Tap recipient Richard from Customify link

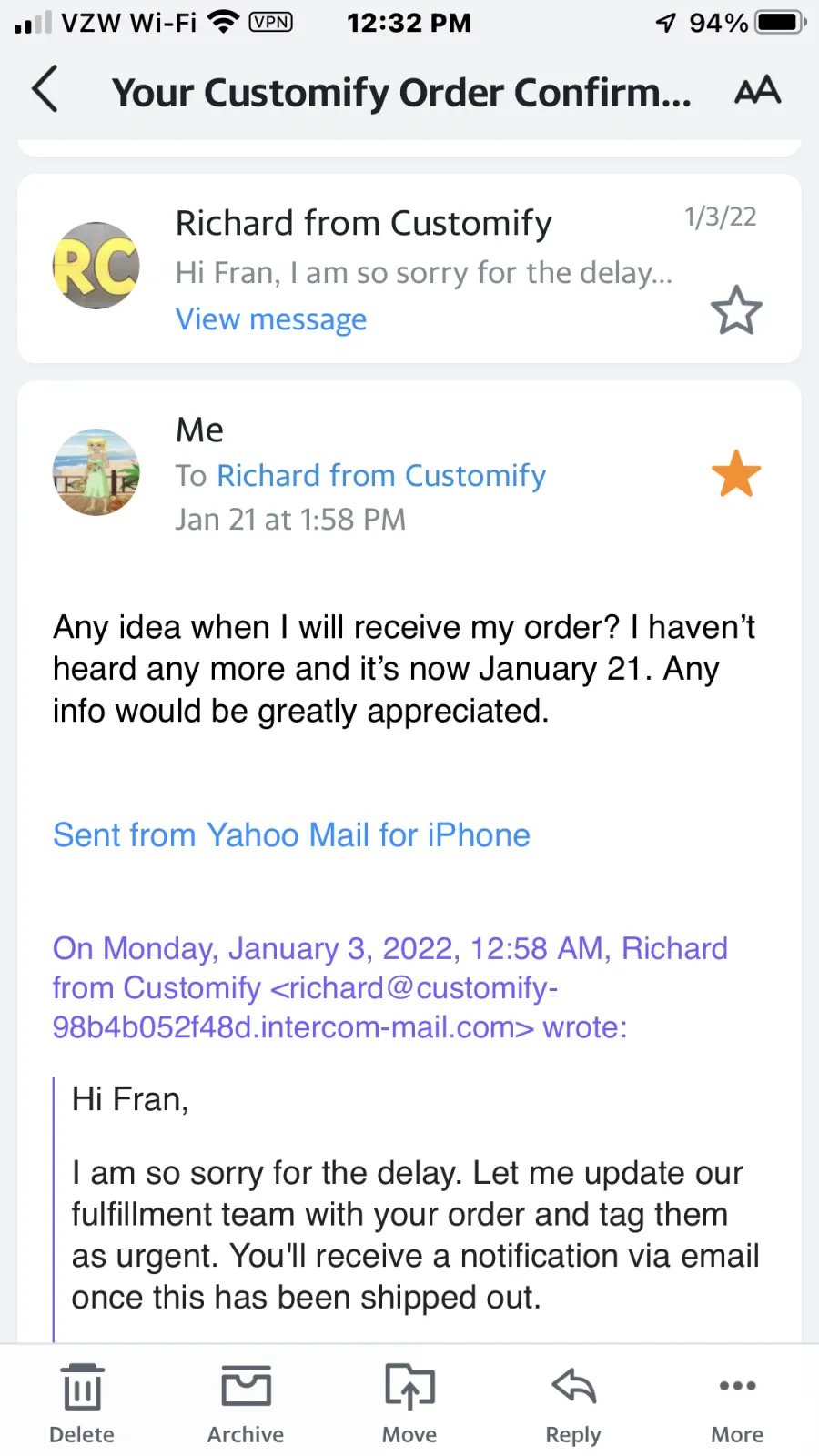pyautogui.click(x=381, y=475)
